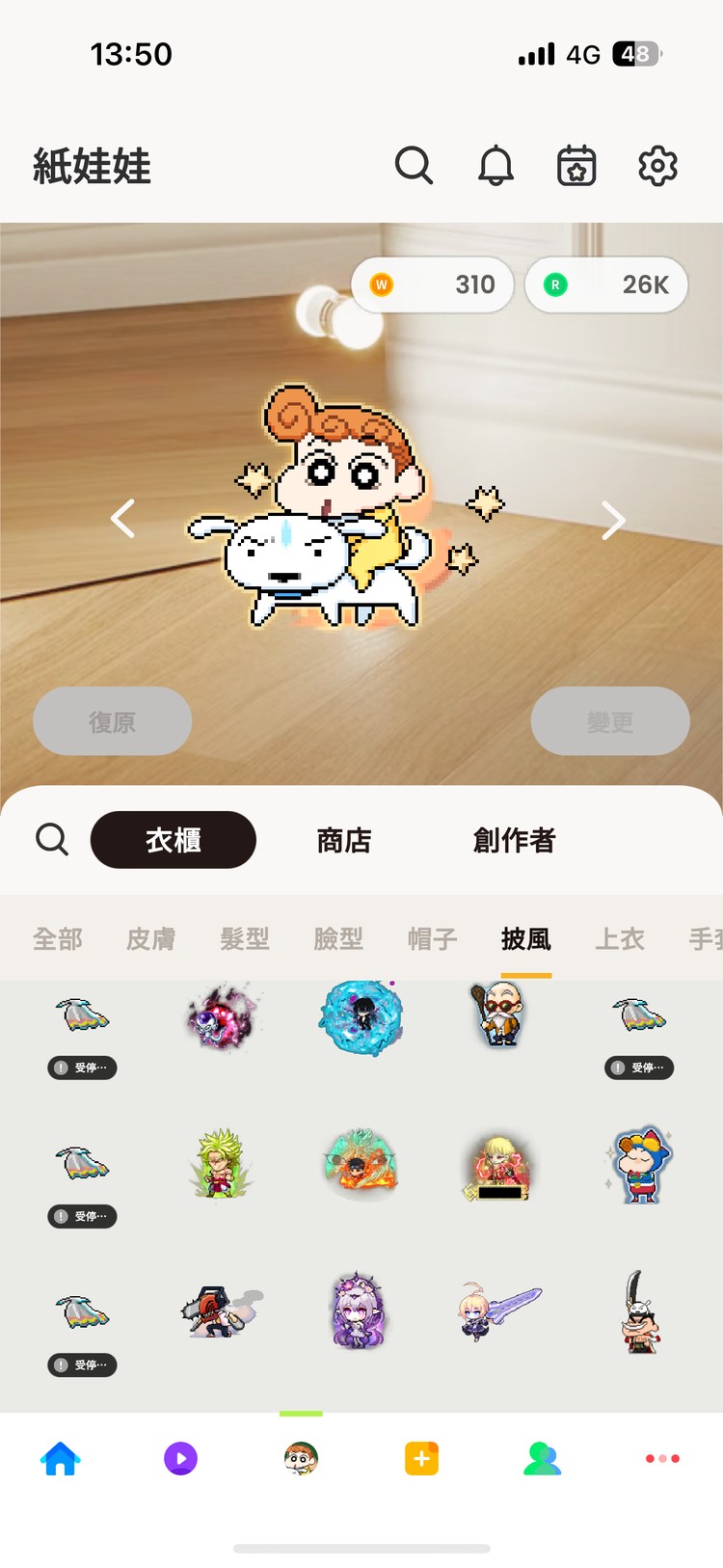723x1568 pixels.
Task: Switch to the 商店 tab
Action: (344, 840)
